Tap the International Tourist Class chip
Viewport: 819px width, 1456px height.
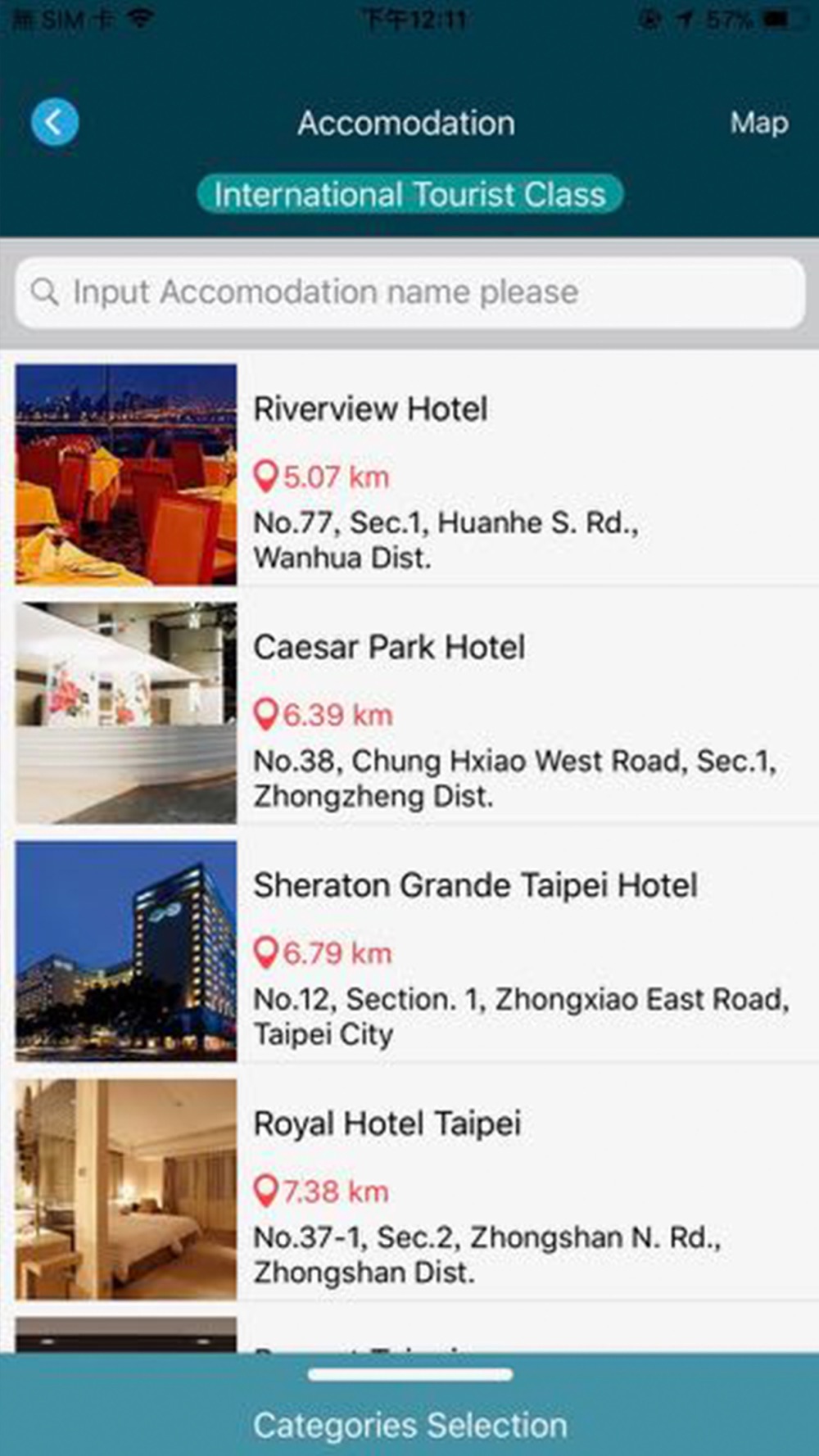pyautogui.click(x=409, y=194)
